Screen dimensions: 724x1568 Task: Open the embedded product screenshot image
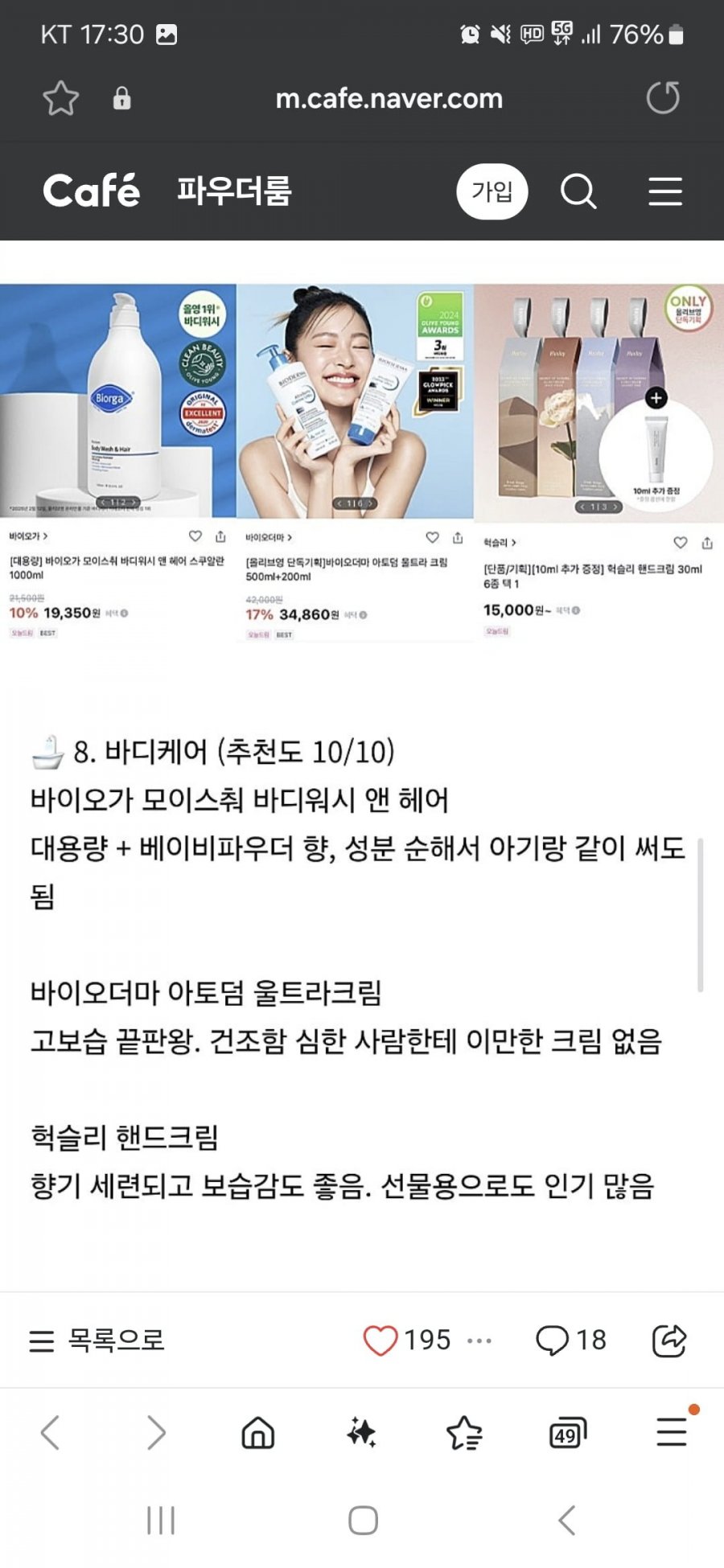(362, 462)
